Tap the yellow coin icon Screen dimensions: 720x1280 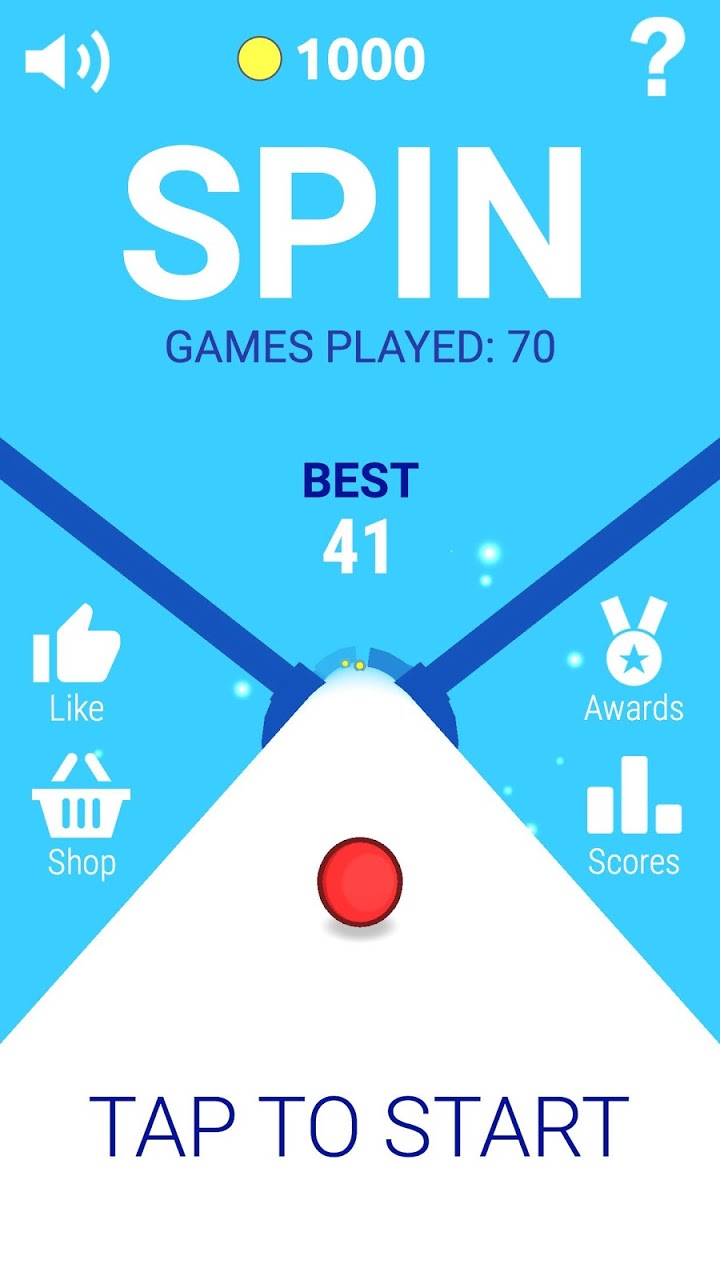click(262, 57)
